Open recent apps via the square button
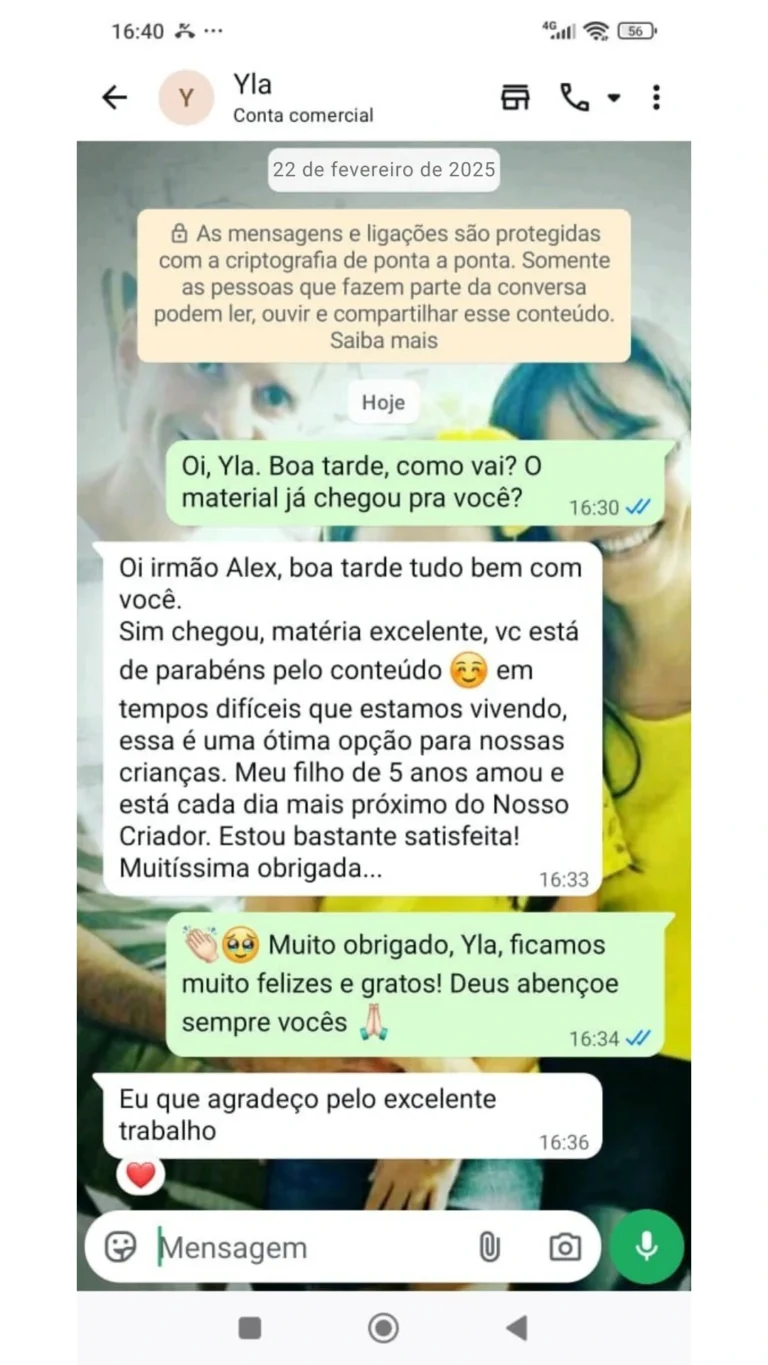This screenshot has width=768, height=1365. tap(250, 1328)
